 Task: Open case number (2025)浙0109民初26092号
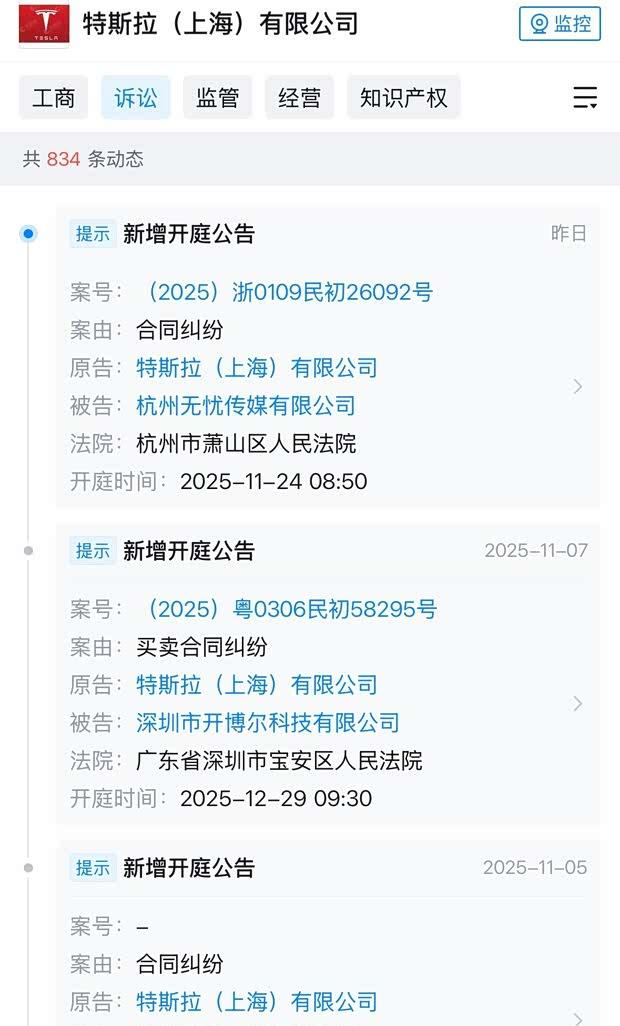tap(290, 293)
